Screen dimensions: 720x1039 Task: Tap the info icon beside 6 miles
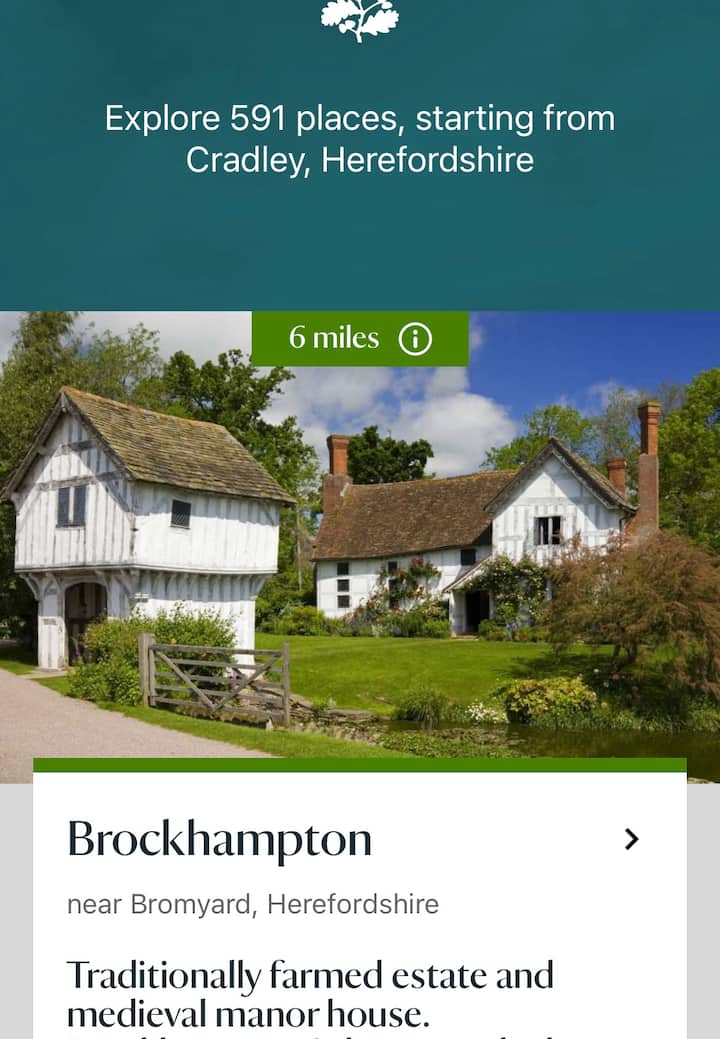pos(415,339)
